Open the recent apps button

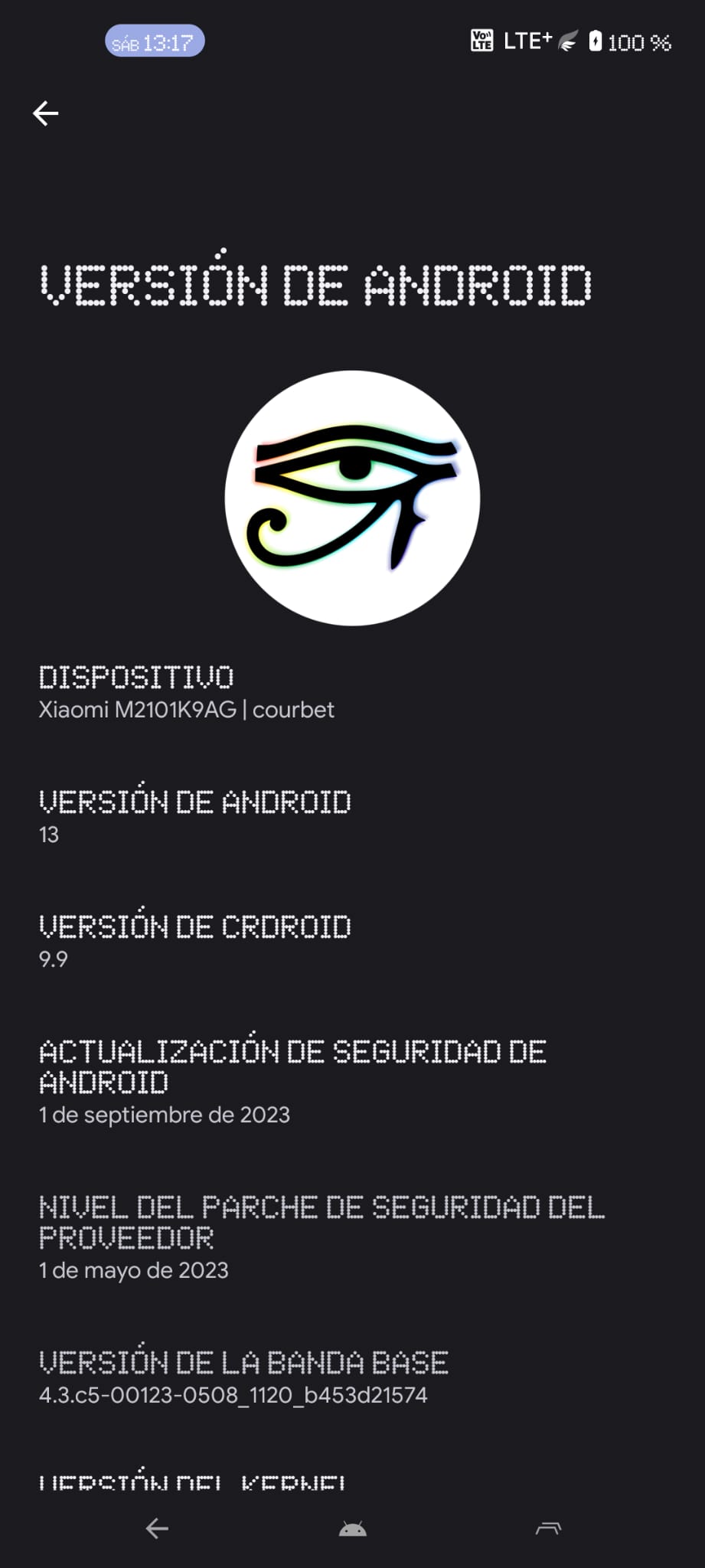coord(548,1529)
